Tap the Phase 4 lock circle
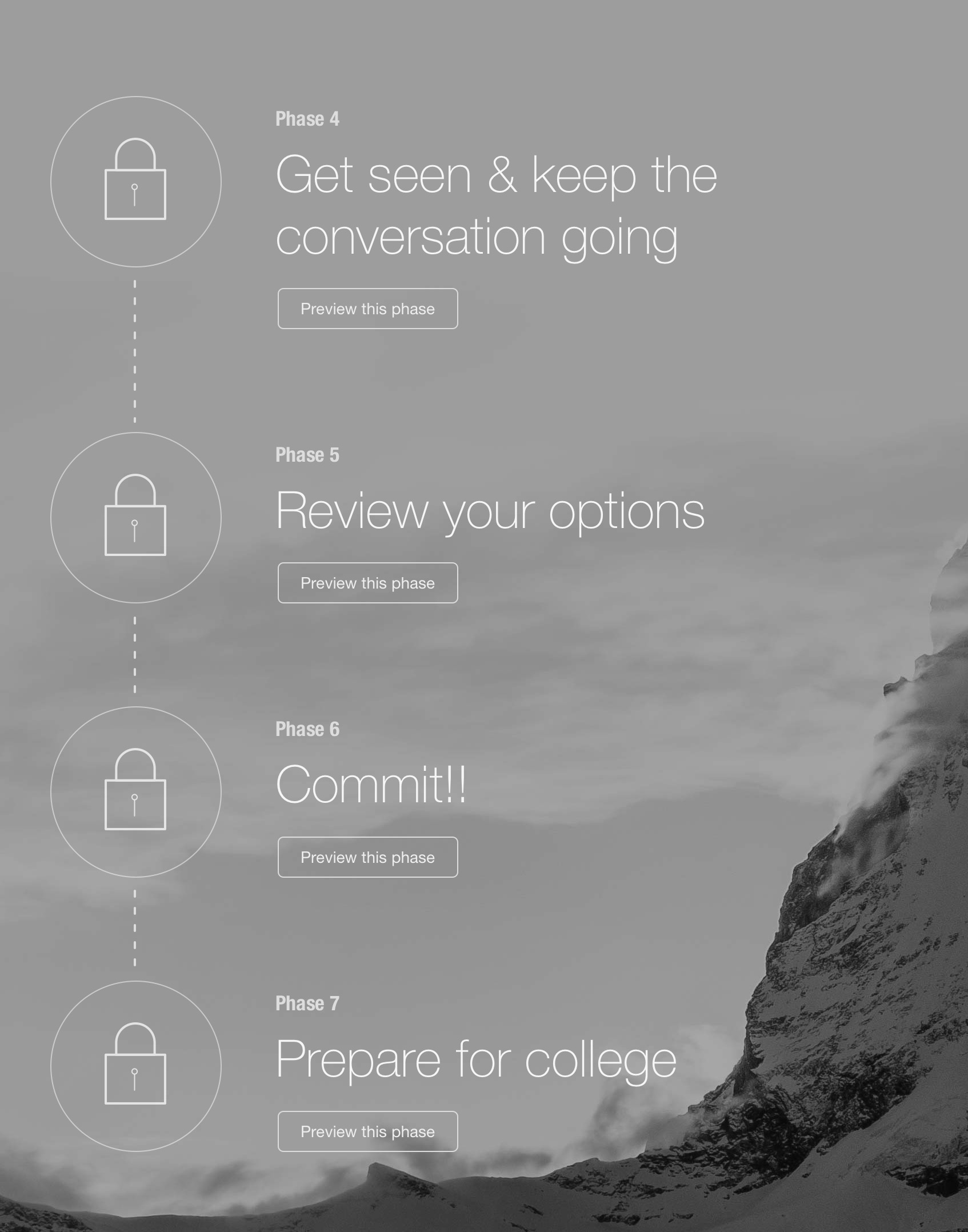This screenshot has height=1232, width=968. coord(136,182)
